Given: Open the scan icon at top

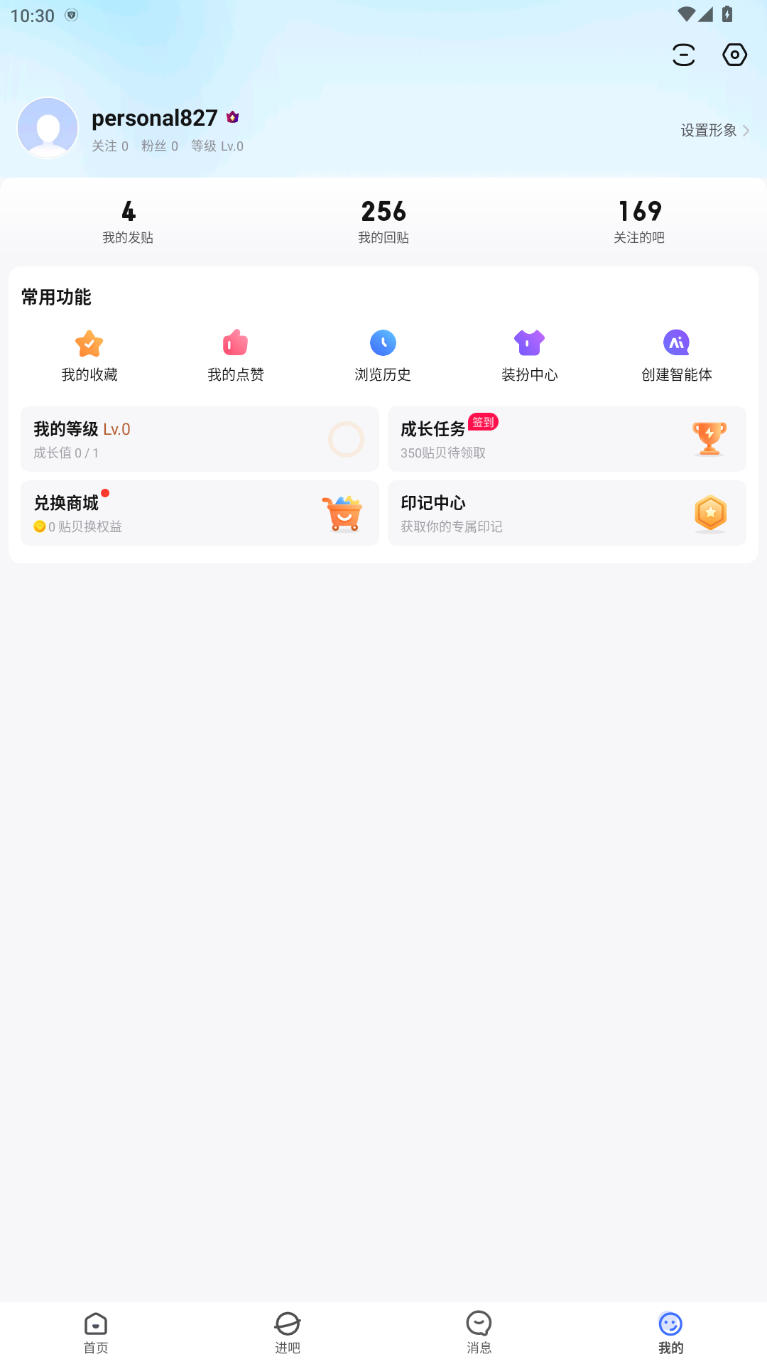Looking at the screenshot, I should click(683, 55).
